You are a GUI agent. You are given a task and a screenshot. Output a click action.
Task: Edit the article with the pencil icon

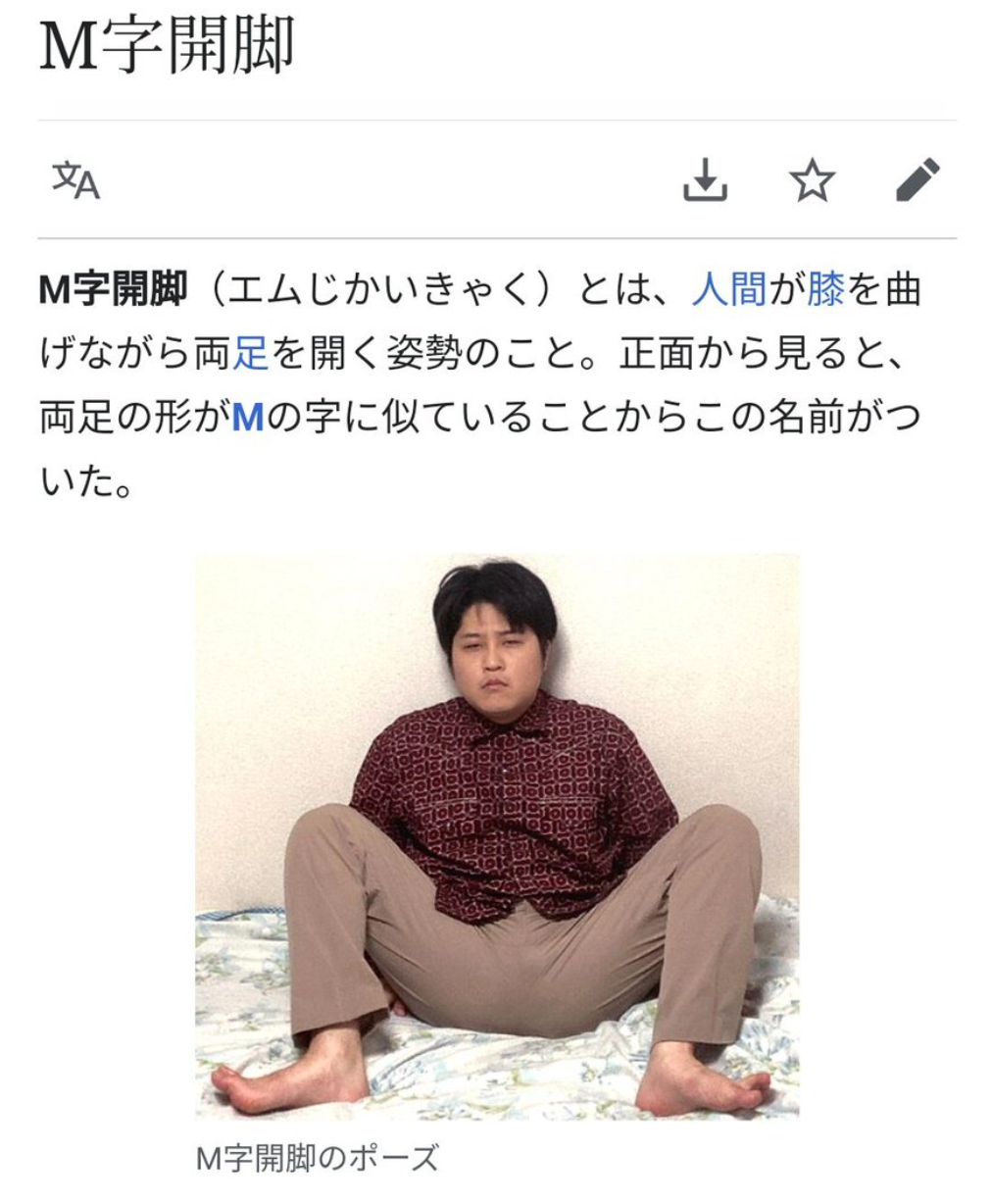[917, 180]
